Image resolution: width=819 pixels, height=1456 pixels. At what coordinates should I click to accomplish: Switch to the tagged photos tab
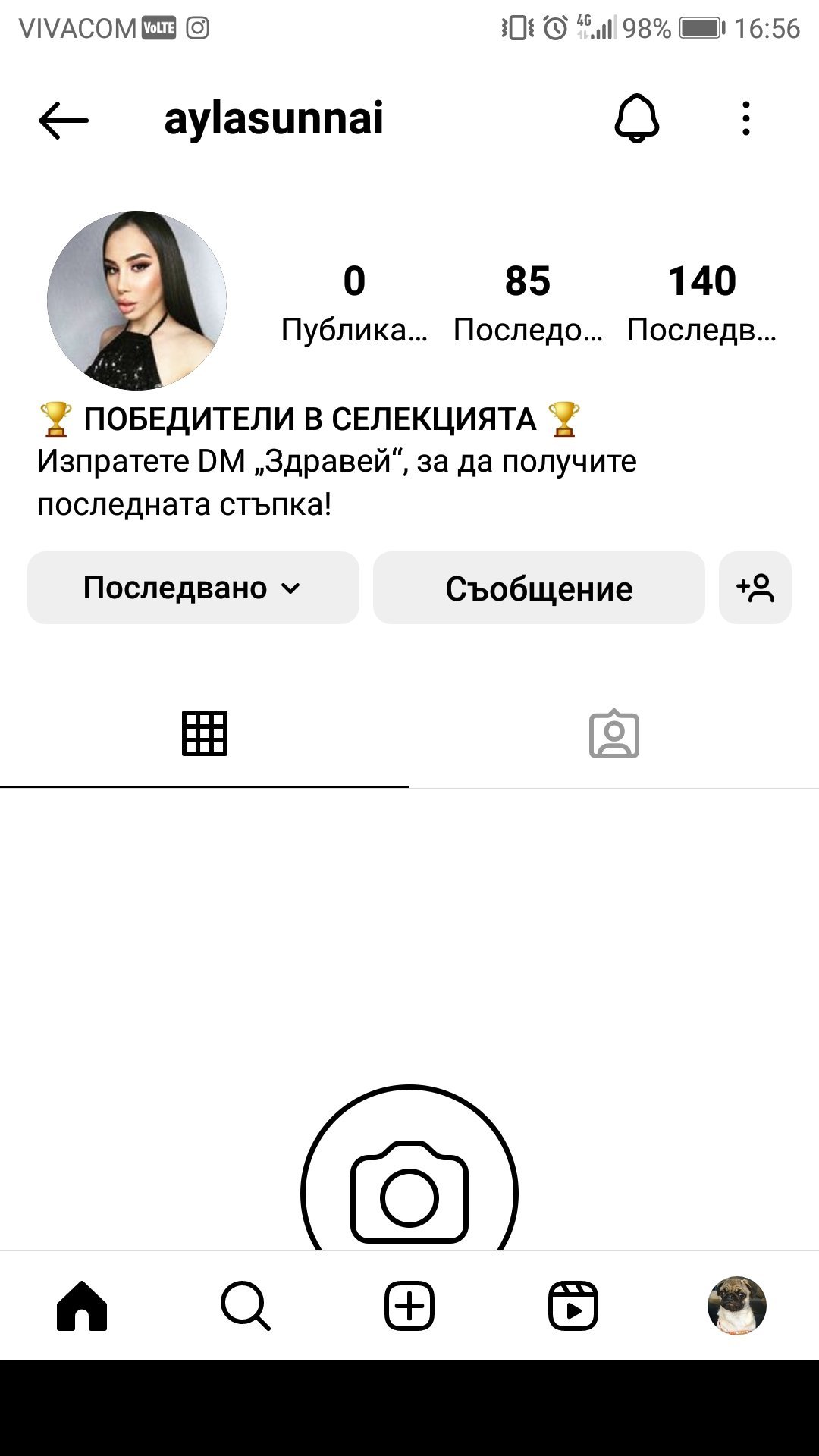[614, 733]
